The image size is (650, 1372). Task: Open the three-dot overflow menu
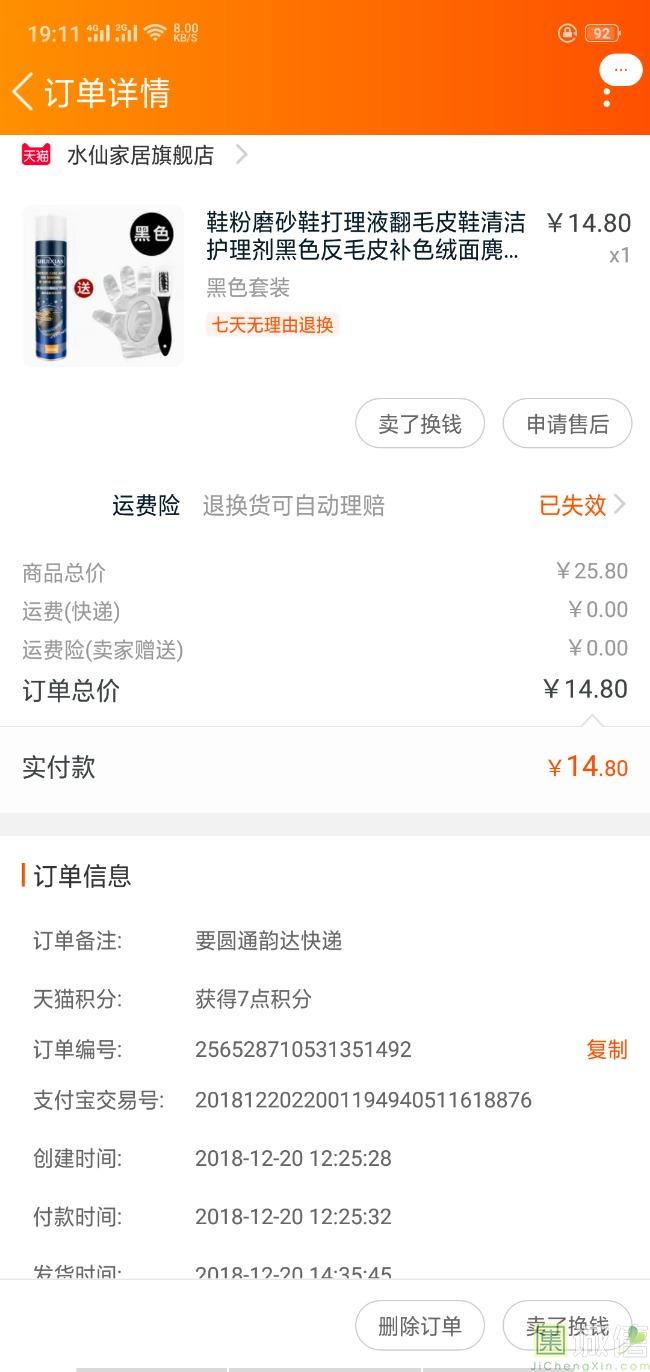pos(607,96)
